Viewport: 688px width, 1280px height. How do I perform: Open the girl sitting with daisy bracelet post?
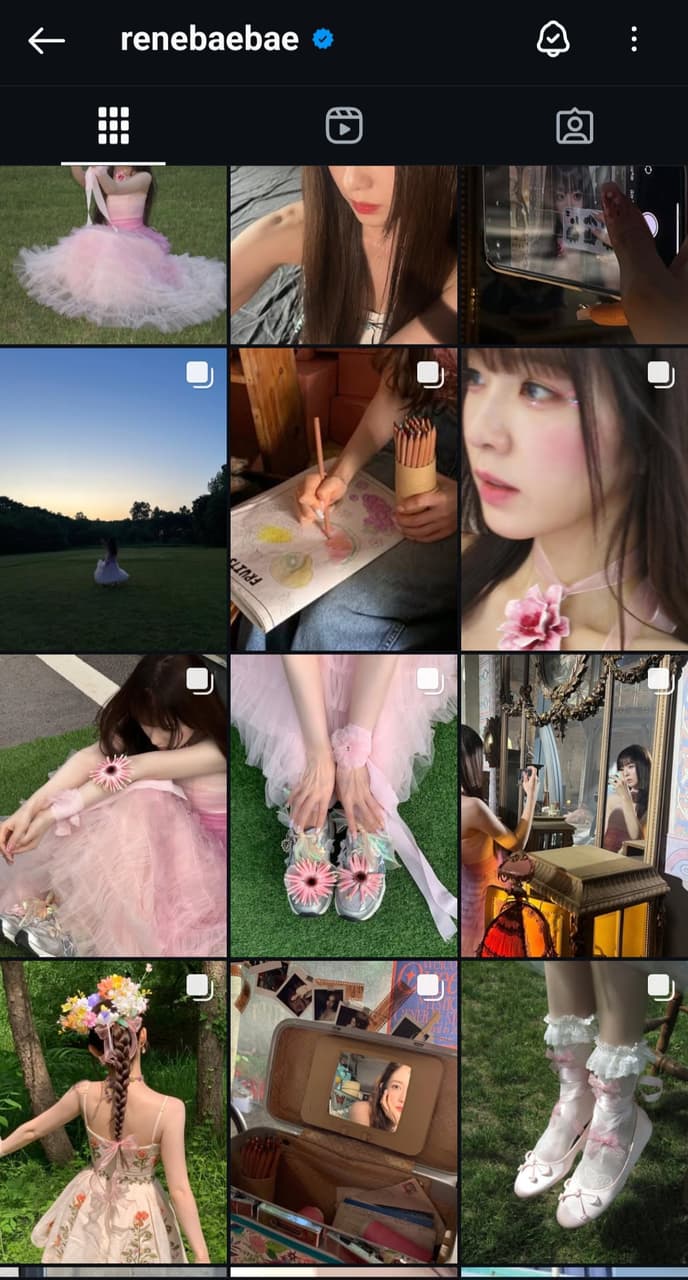coord(113,806)
